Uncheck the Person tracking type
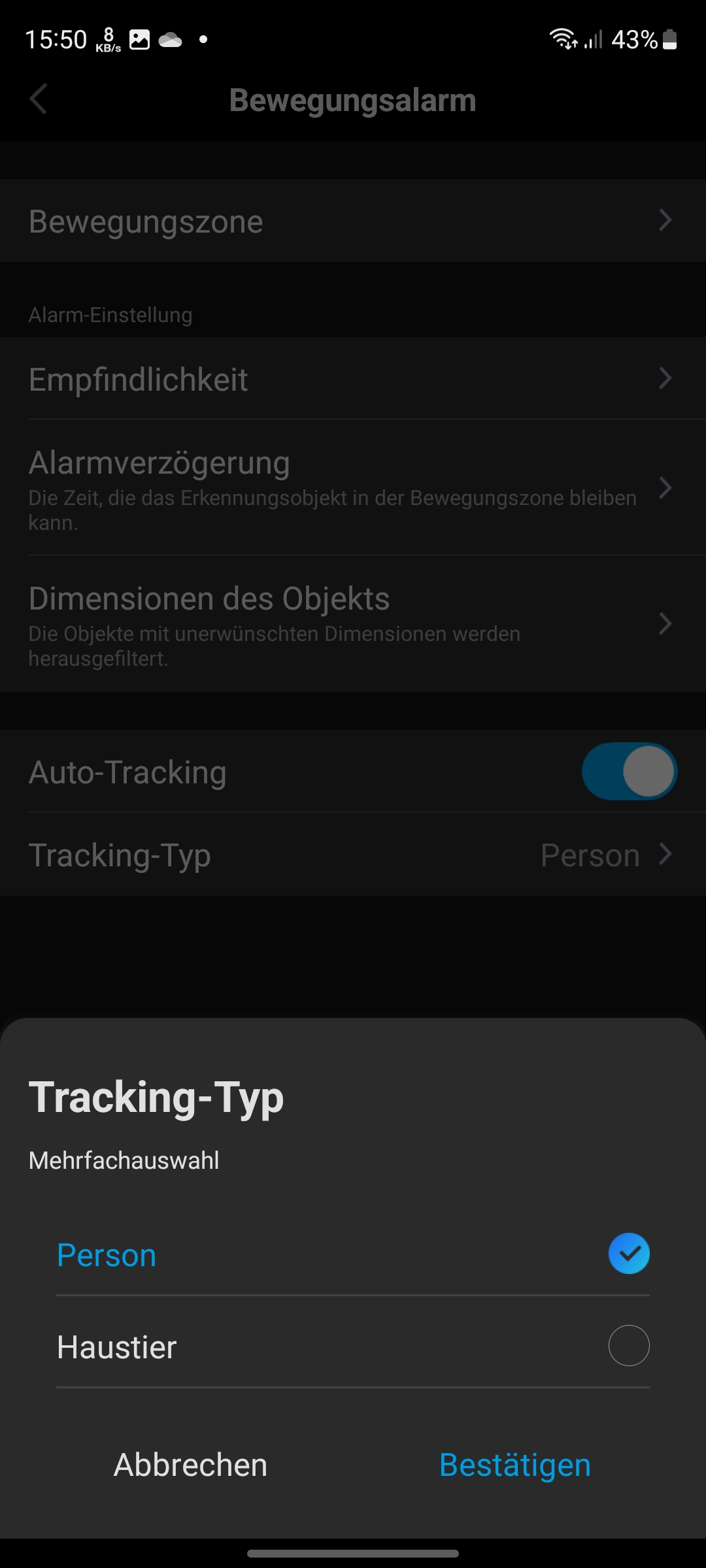Viewport: 706px width, 1568px height. (x=628, y=1254)
